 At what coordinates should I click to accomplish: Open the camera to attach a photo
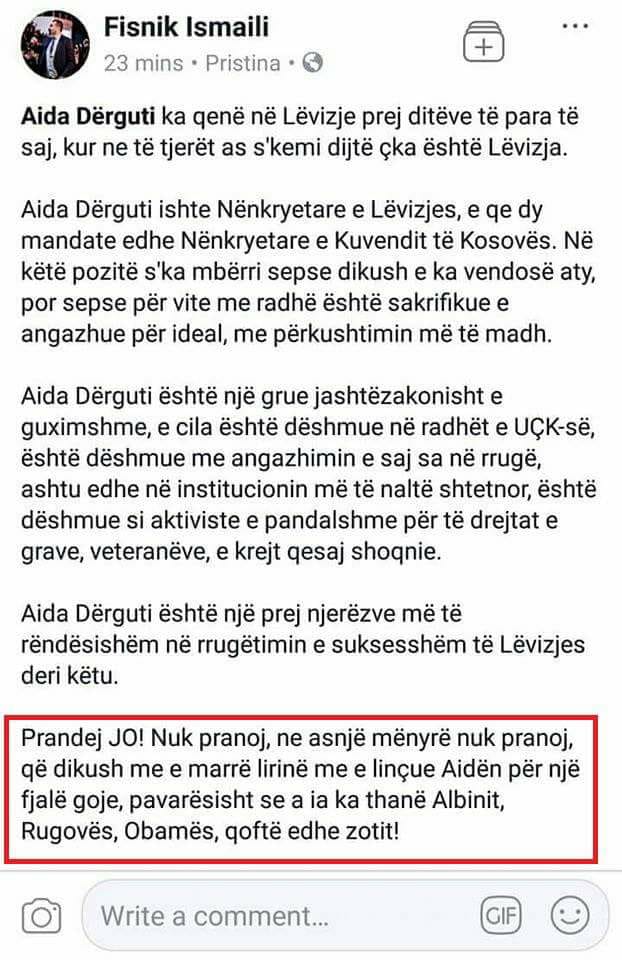(x=42, y=915)
